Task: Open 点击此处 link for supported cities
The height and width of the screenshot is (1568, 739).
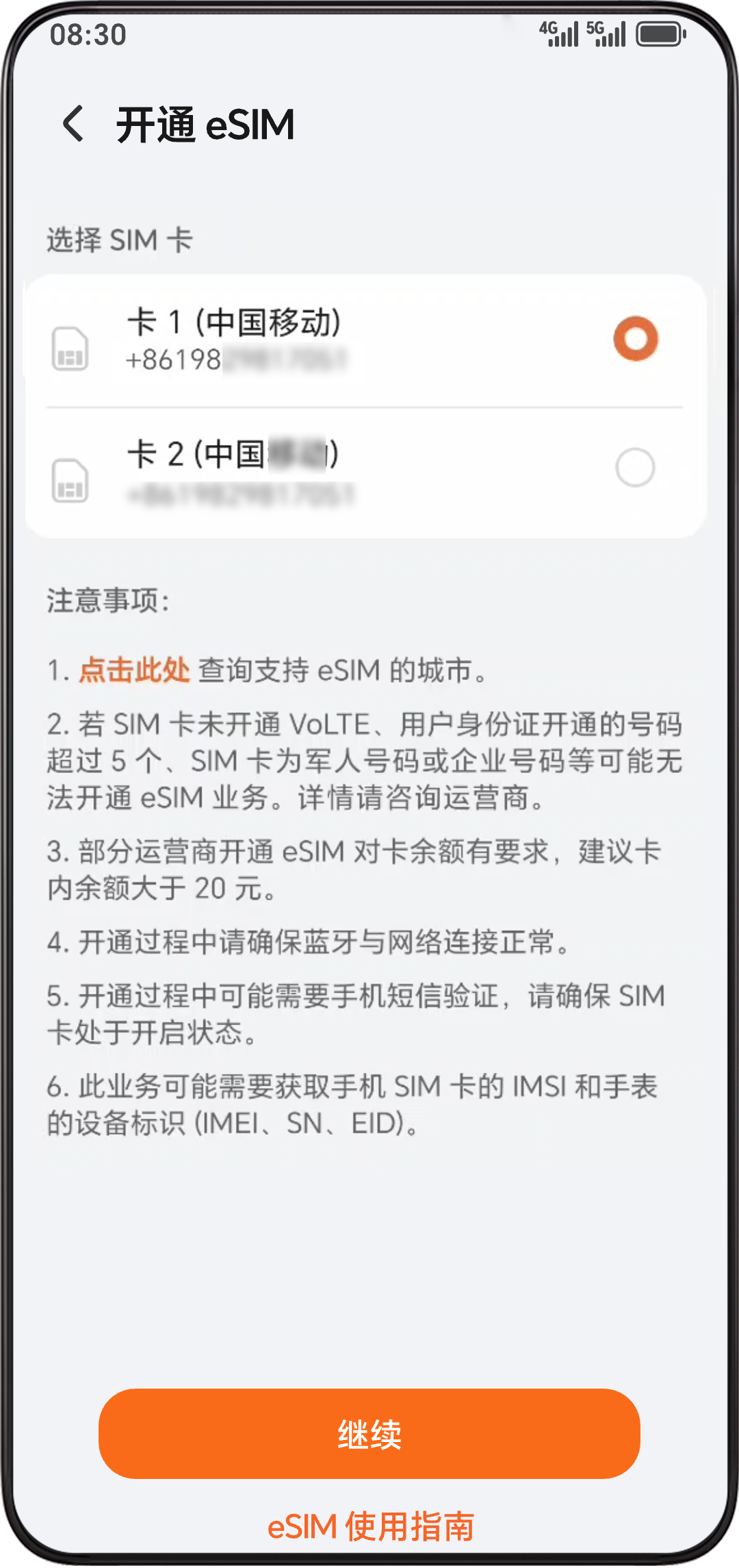Action: (134, 670)
